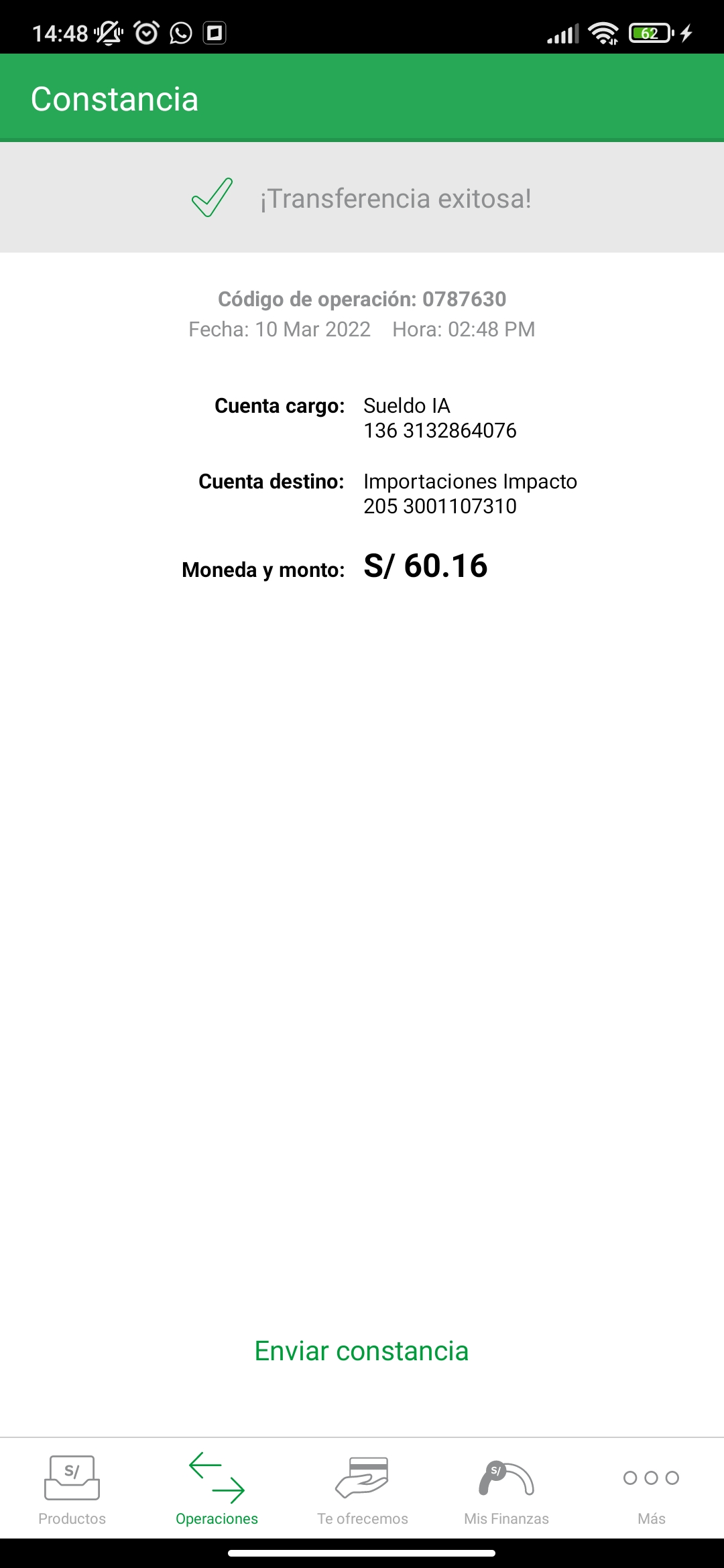The height and width of the screenshot is (1568, 724).
Task: Switch to the Productos tab
Action: click(72, 1488)
